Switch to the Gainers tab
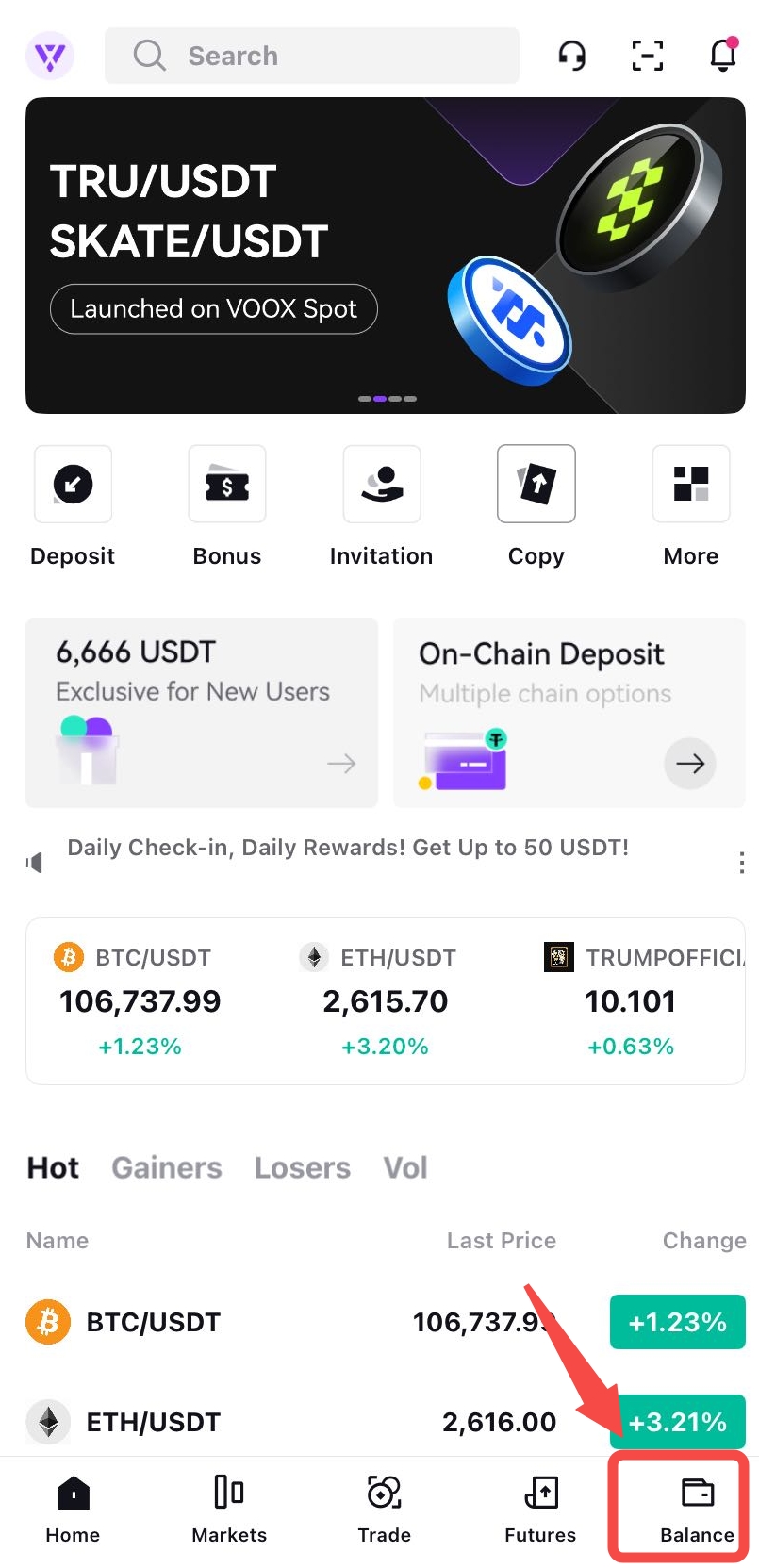This screenshot has width=759, height=1568. click(167, 1167)
